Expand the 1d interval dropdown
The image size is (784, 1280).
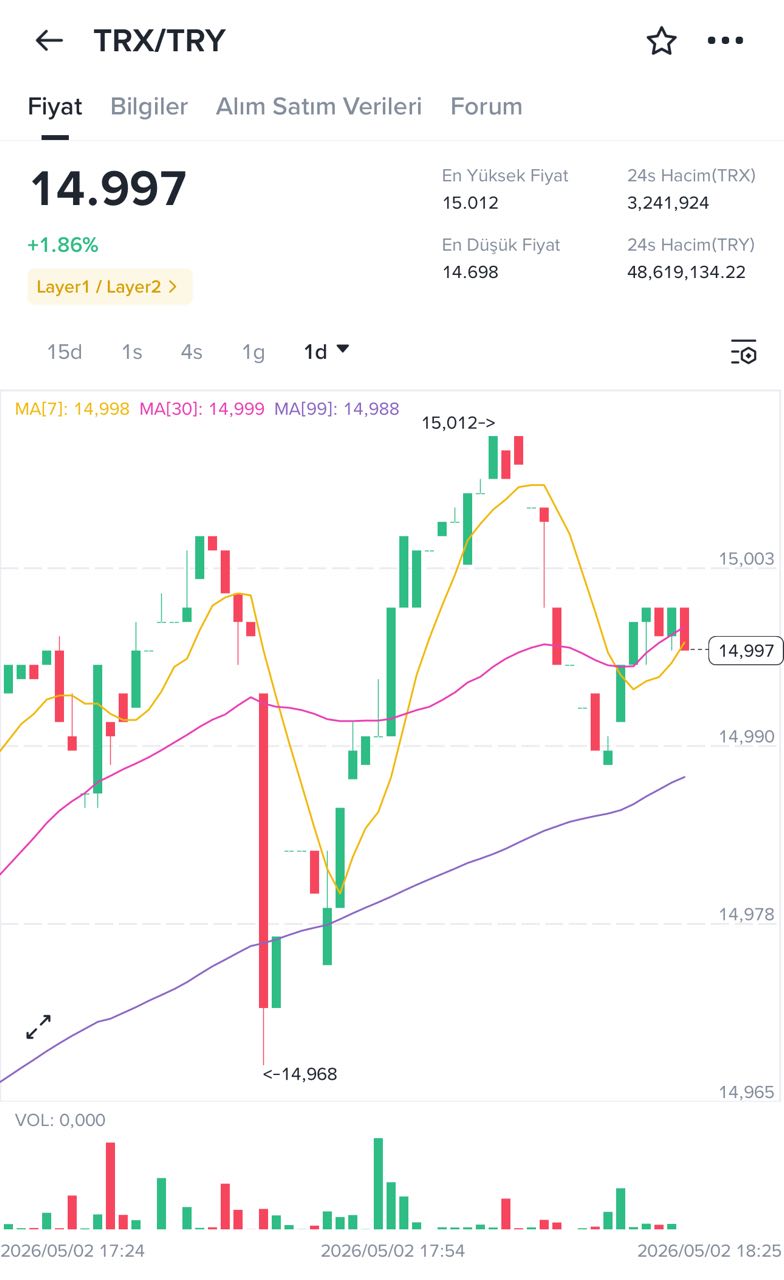click(x=327, y=352)
